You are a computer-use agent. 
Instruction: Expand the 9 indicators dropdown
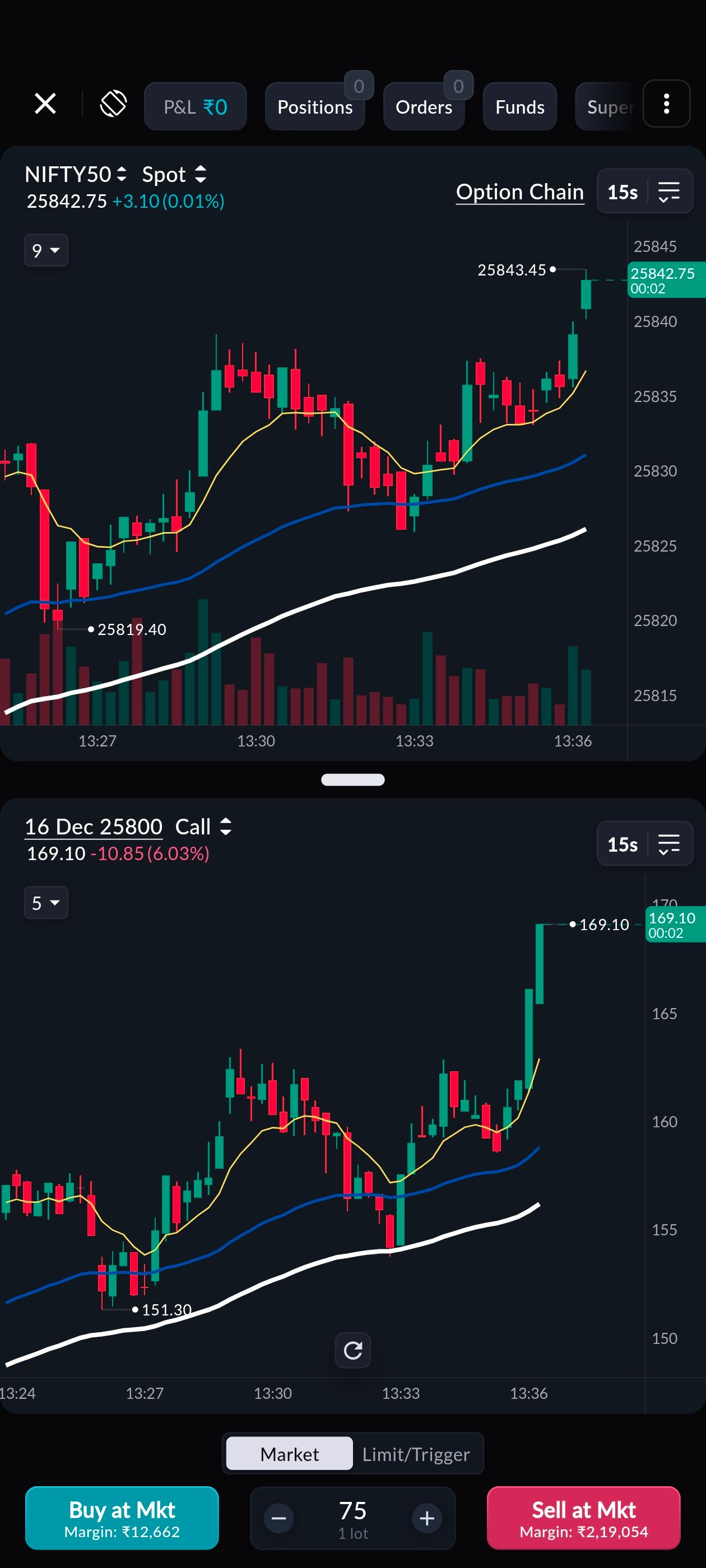tap(46, 251)
